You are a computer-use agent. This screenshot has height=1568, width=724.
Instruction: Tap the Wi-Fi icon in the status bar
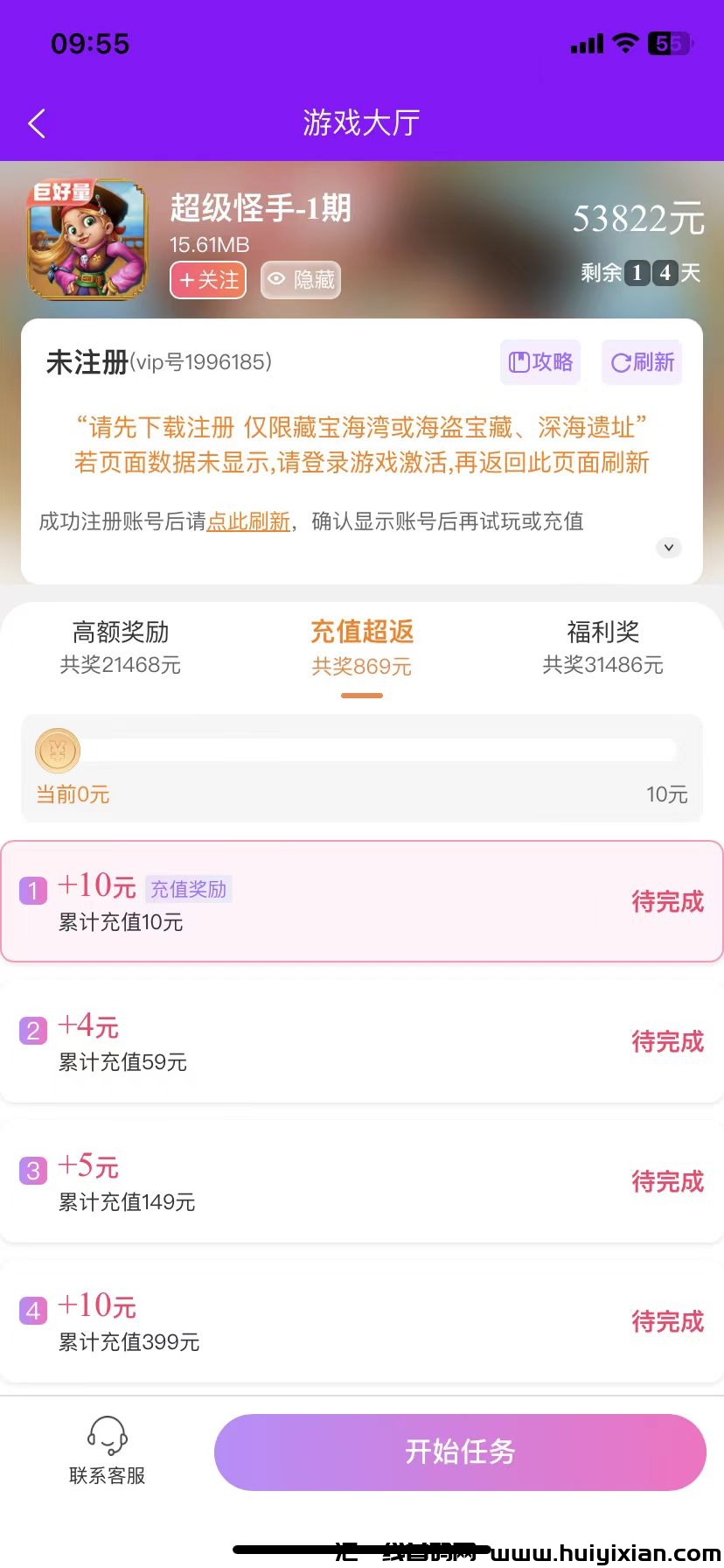624,43
